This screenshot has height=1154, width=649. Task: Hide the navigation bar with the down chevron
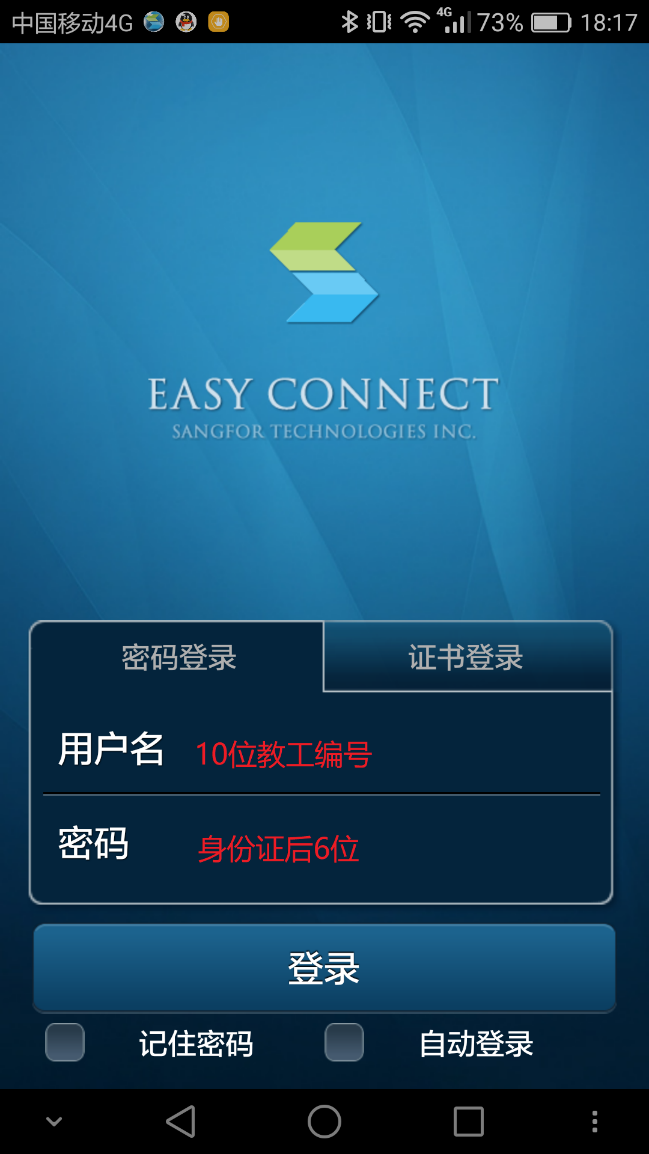55,1121
